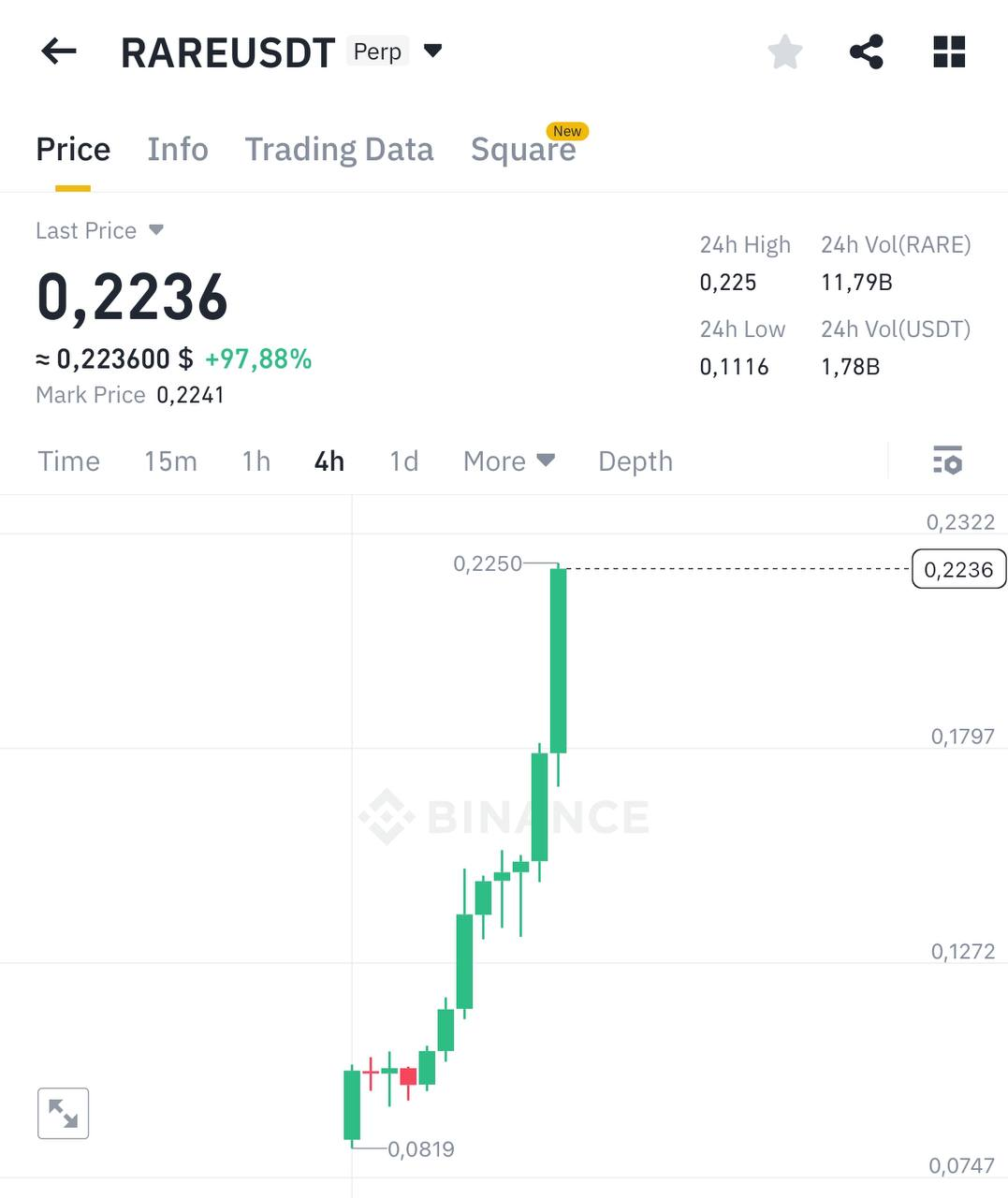The image size is (1008, 1198).
Task: Switch chart interval to 15m
Action: pyautogui.click(x=170, y=461)
